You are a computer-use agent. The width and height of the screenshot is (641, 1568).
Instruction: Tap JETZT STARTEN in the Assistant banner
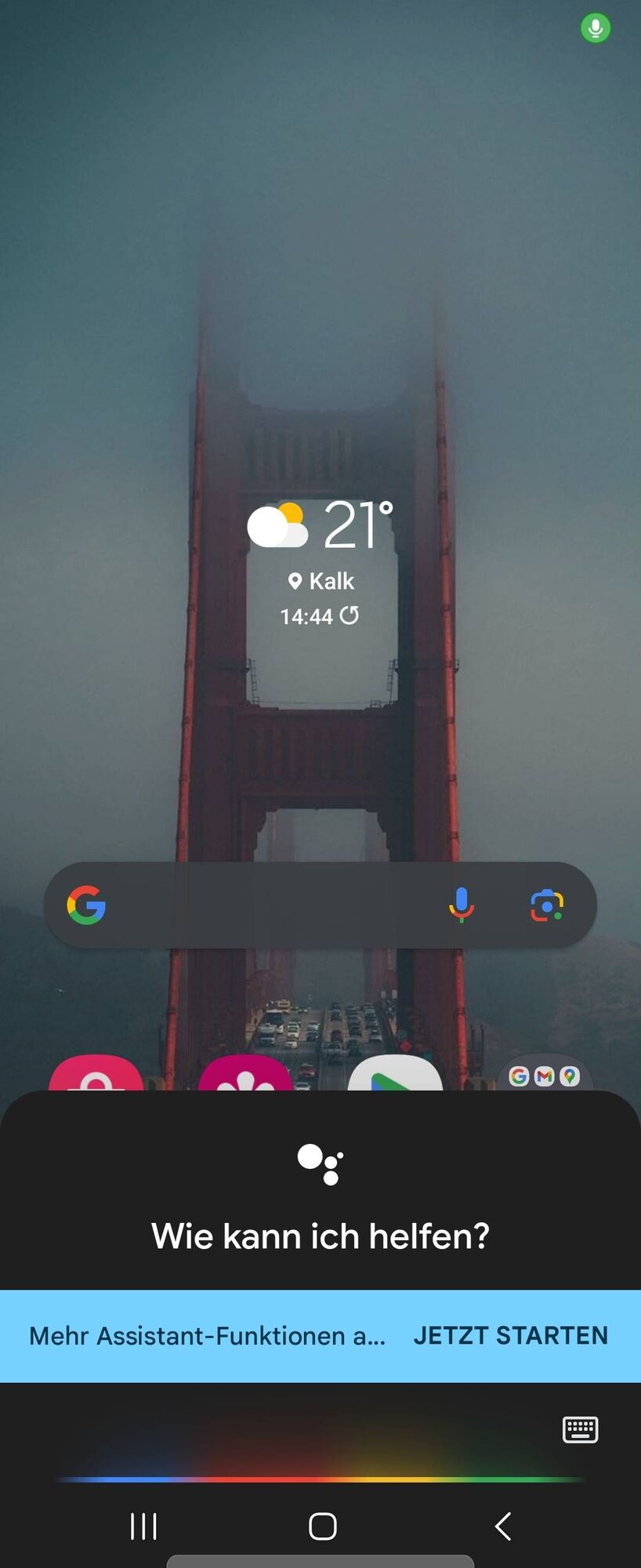510,1335
